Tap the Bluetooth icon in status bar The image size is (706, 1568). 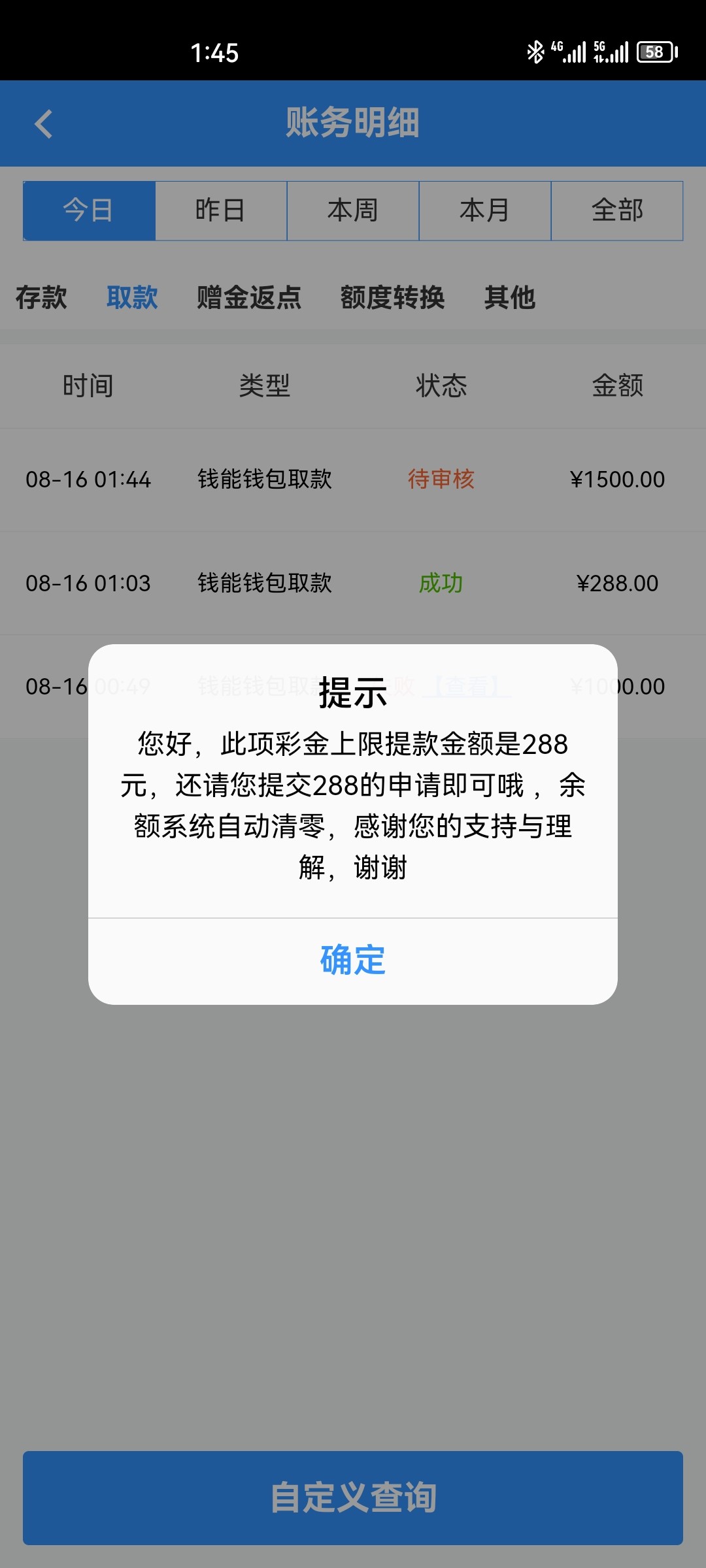coord(536,51)
